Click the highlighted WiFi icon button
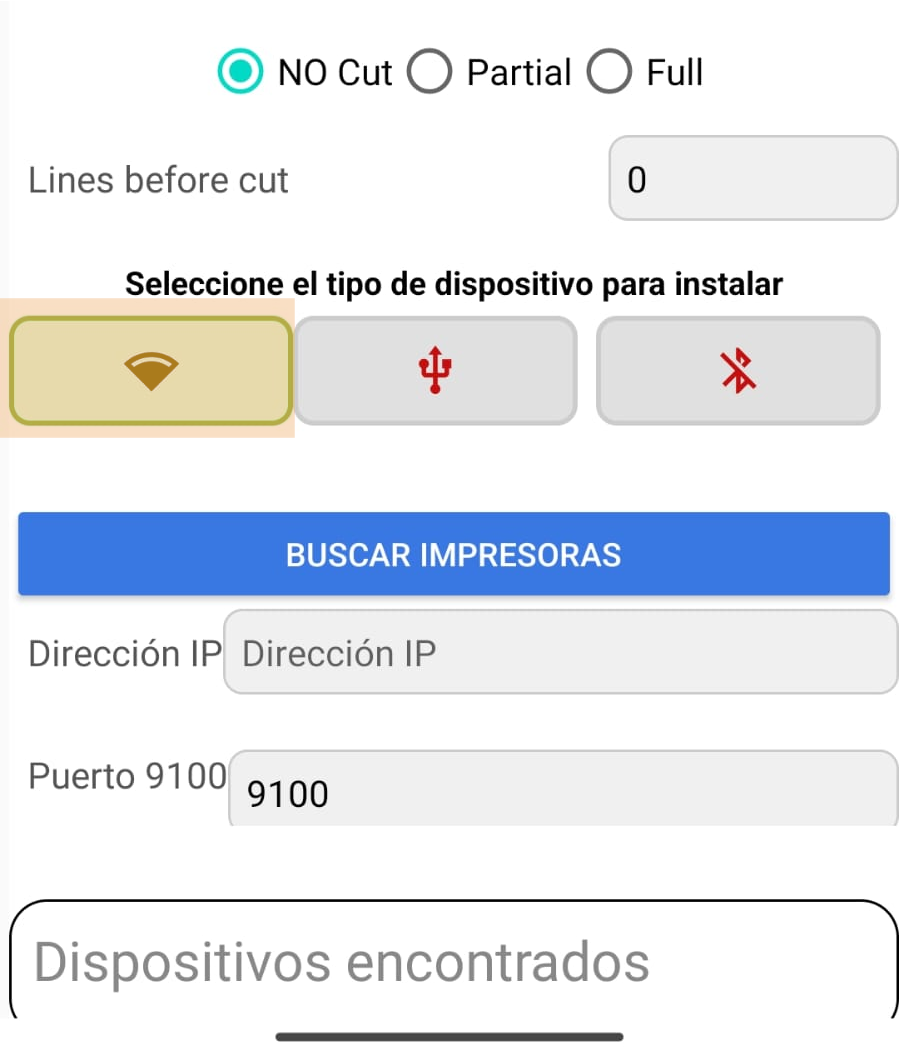Image resolution: width=899 pixels, height=1056 pixels. coord(150,370)
